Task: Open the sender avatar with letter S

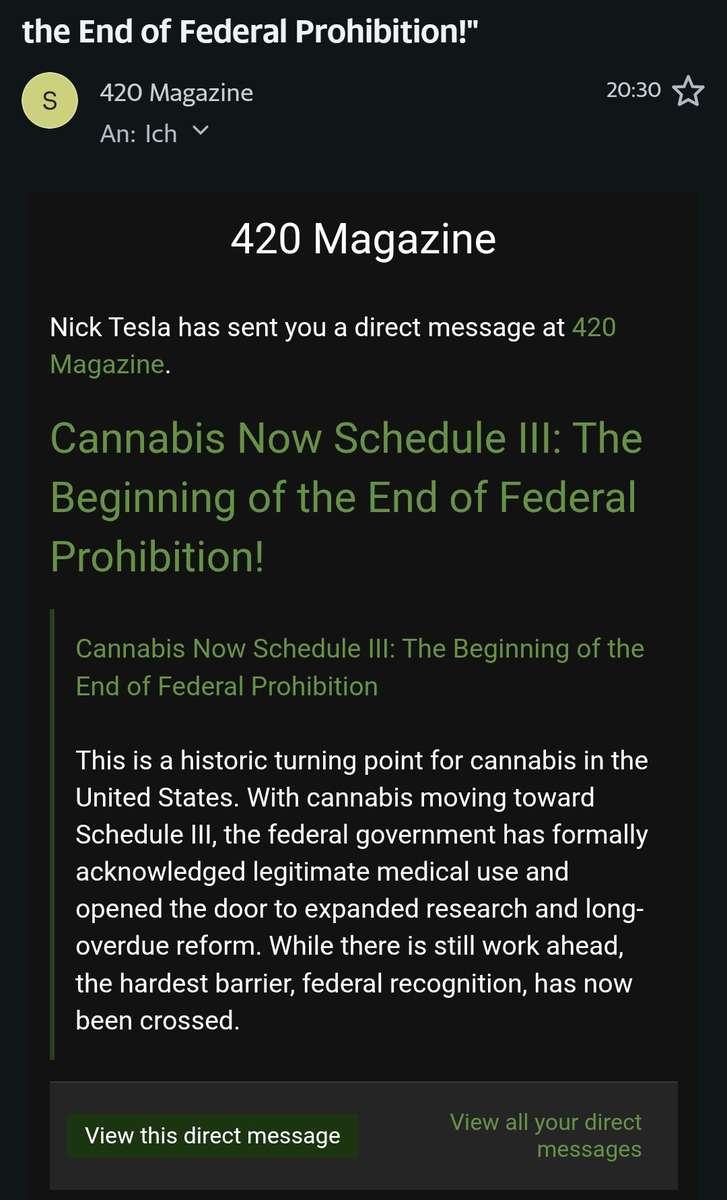Action: (50, 101)
